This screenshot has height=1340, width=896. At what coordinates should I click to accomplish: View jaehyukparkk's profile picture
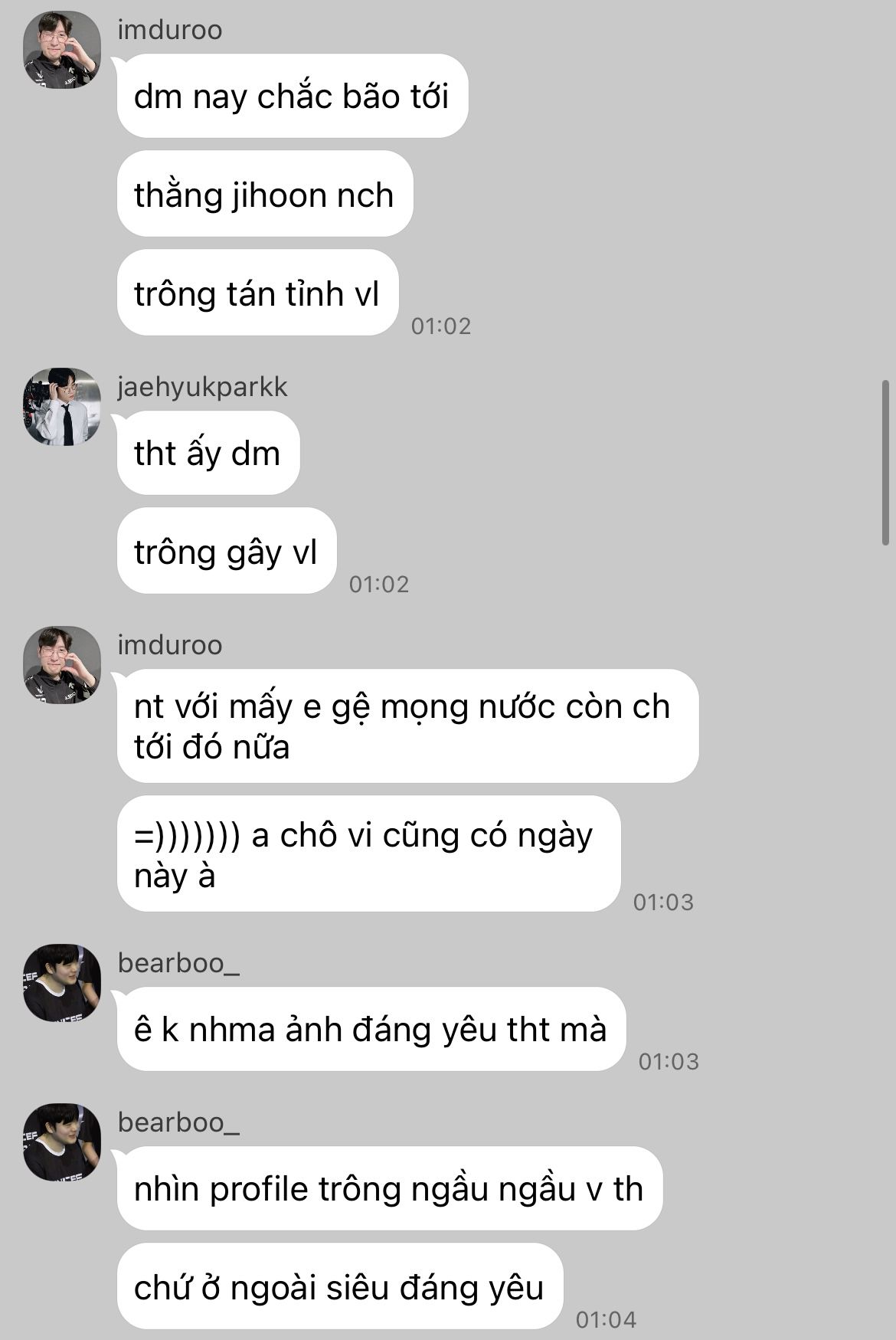pyautogui.click(x=61, y=407)
